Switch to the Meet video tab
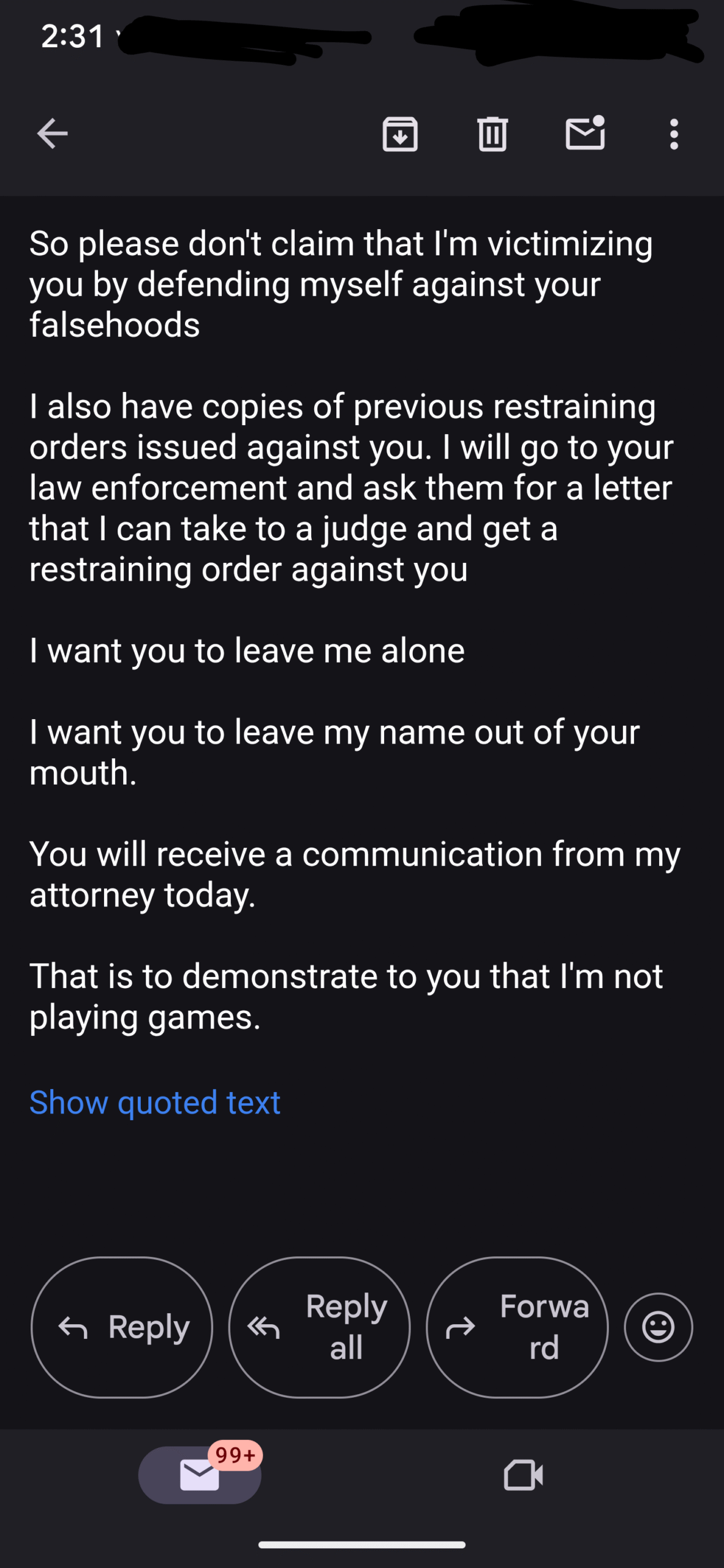Screen dimensions: 724x1568 (523, 1475)
